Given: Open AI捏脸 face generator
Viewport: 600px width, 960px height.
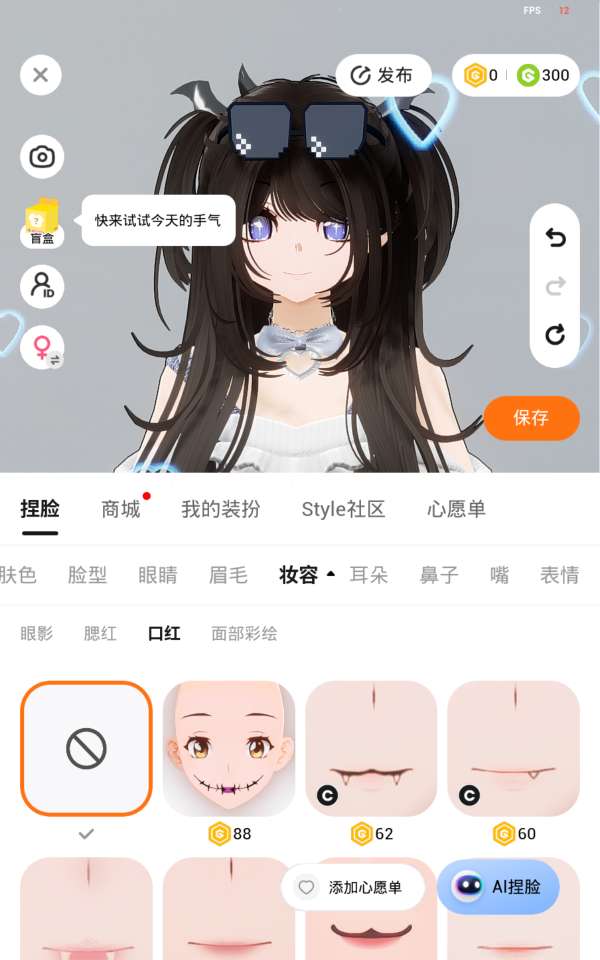Looking at the screenshot, I should point(498,887).
